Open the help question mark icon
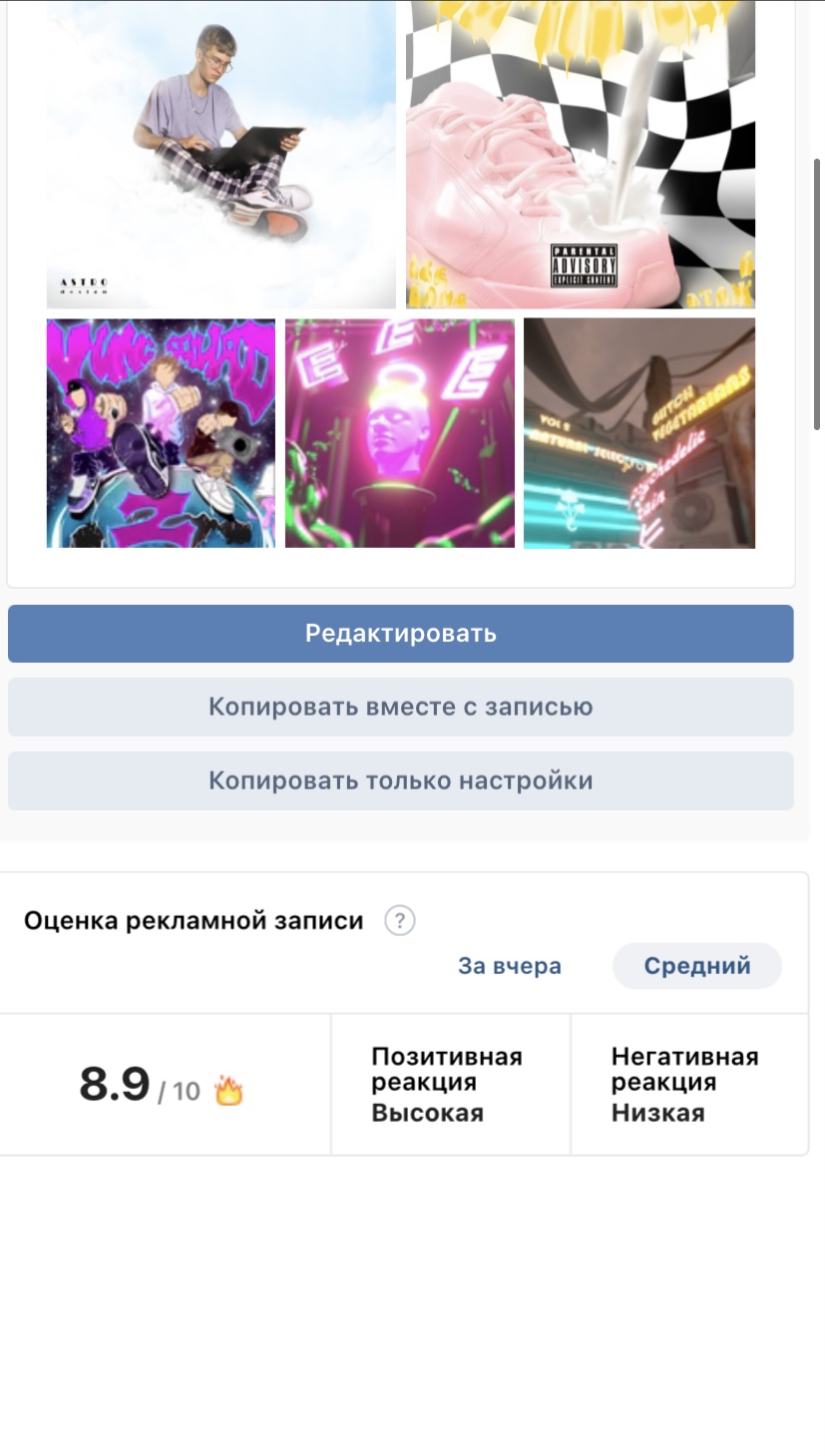The image size is (825, 1456). (400, 920)
